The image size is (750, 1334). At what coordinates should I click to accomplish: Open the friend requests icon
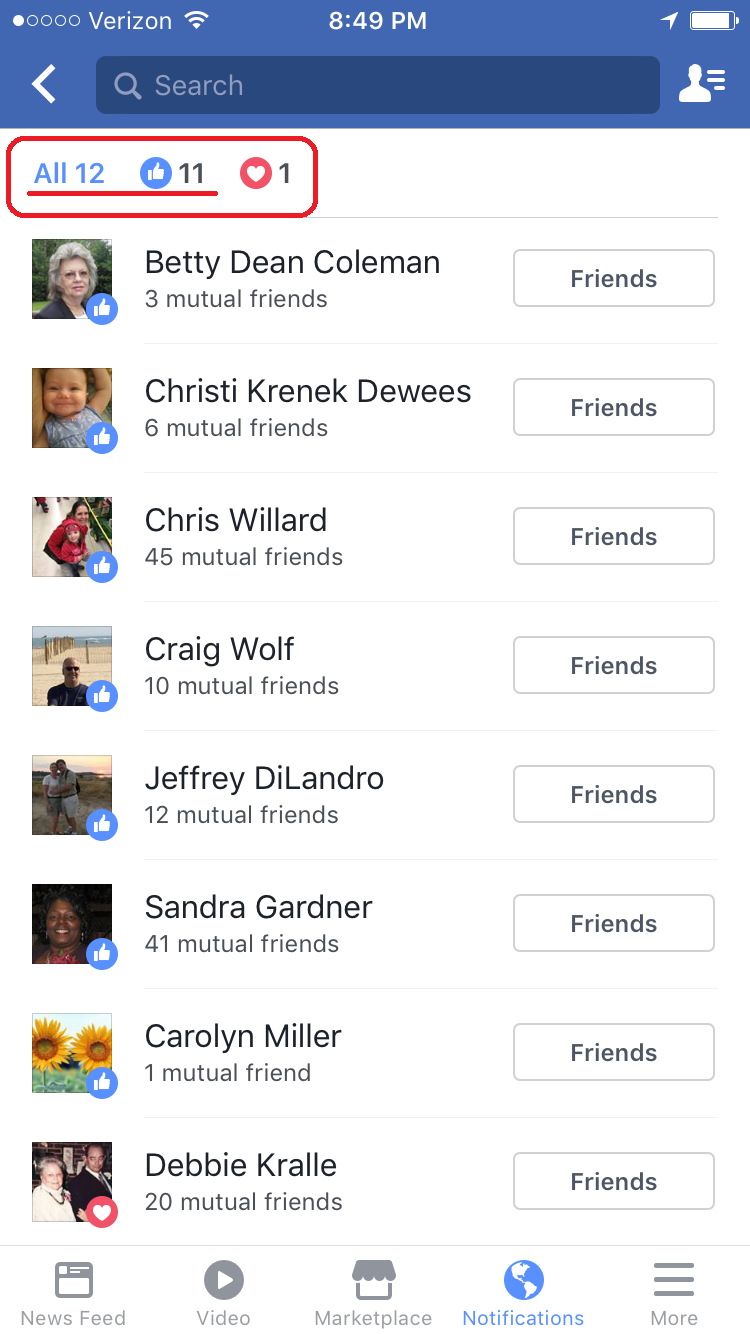click(x=701, y=85)
